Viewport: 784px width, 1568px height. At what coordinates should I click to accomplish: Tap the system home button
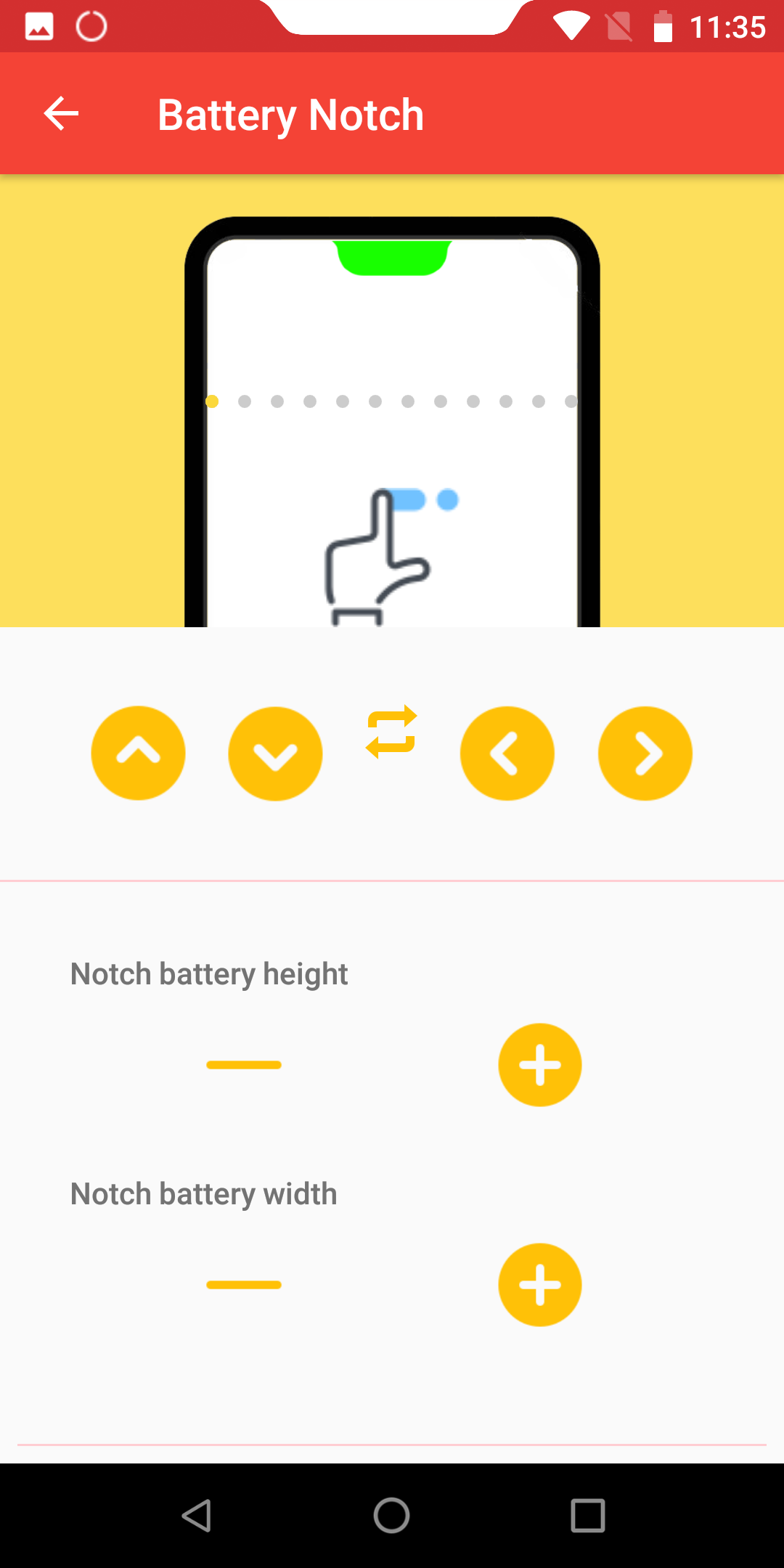(x=392, y=1516)
